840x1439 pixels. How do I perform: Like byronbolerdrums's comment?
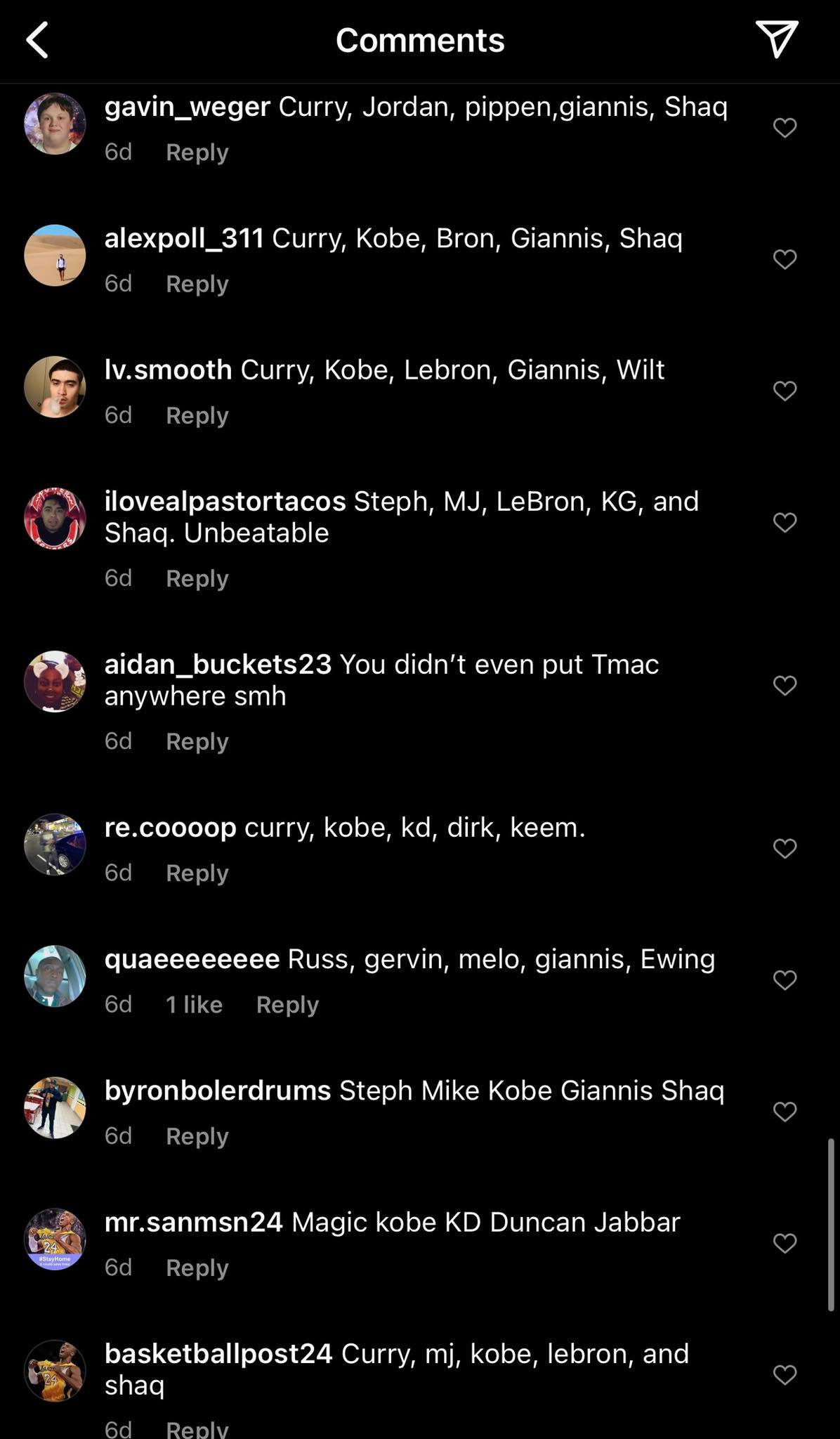tap(785, 1112)
